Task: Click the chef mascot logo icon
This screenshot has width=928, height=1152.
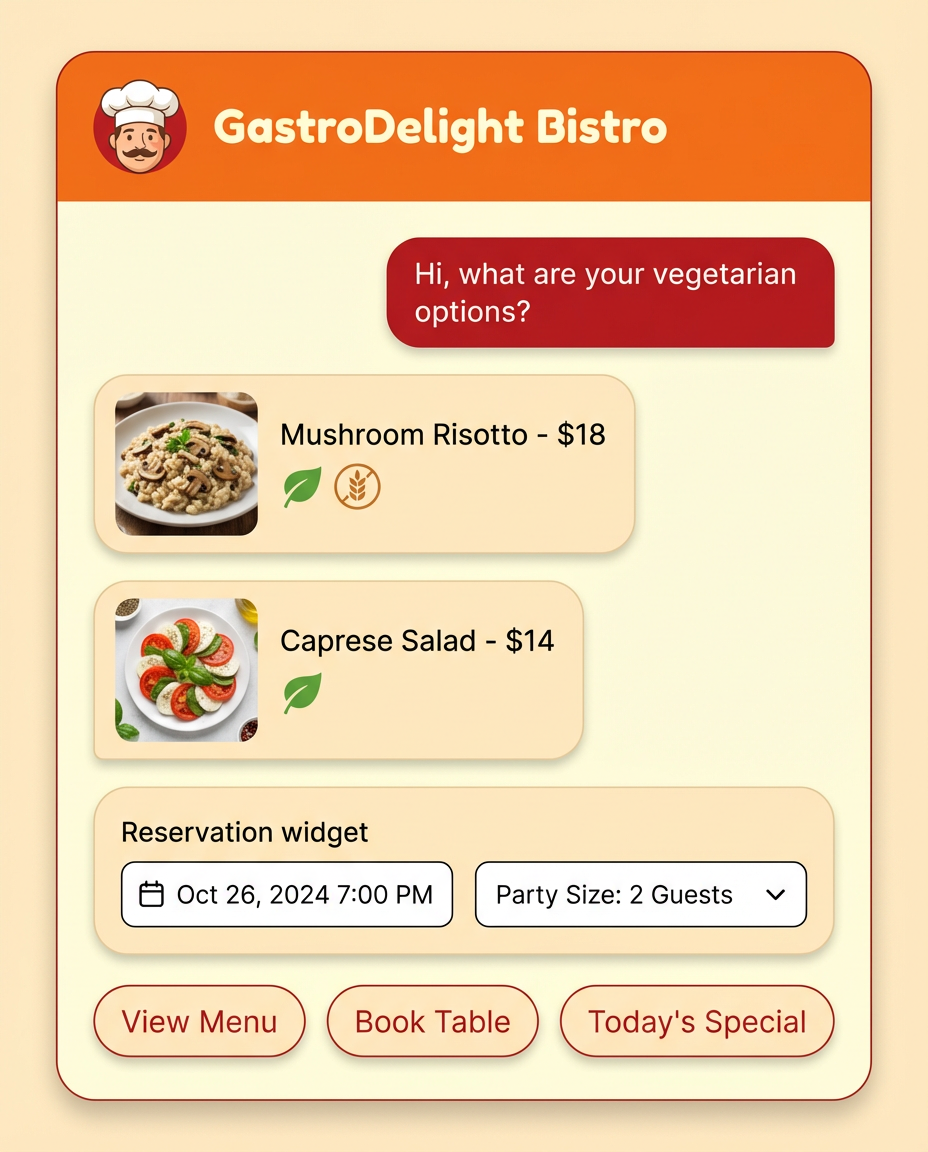Action: [139, 124]
